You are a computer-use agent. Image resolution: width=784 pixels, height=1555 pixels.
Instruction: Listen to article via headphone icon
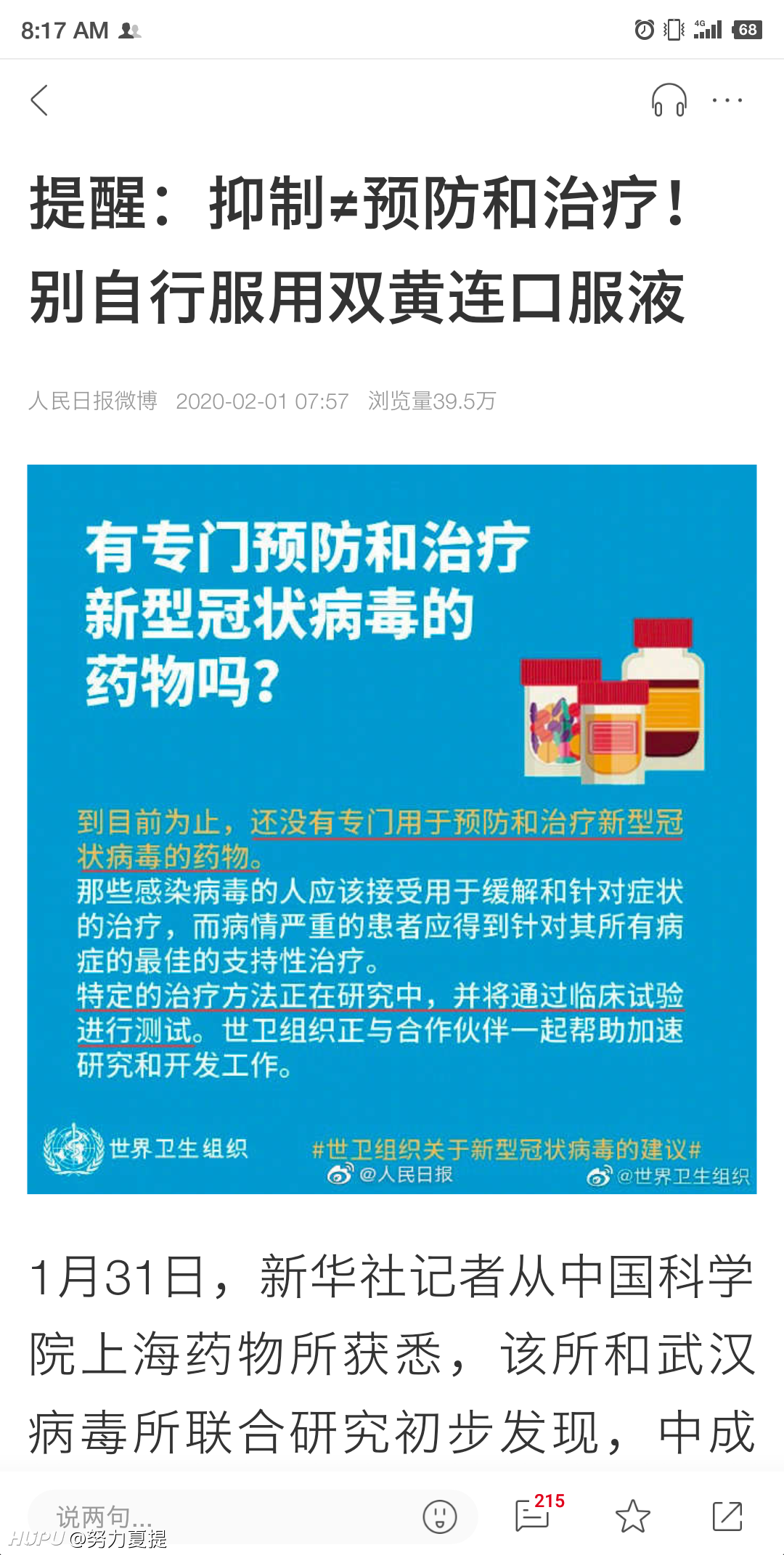(669, 100)
